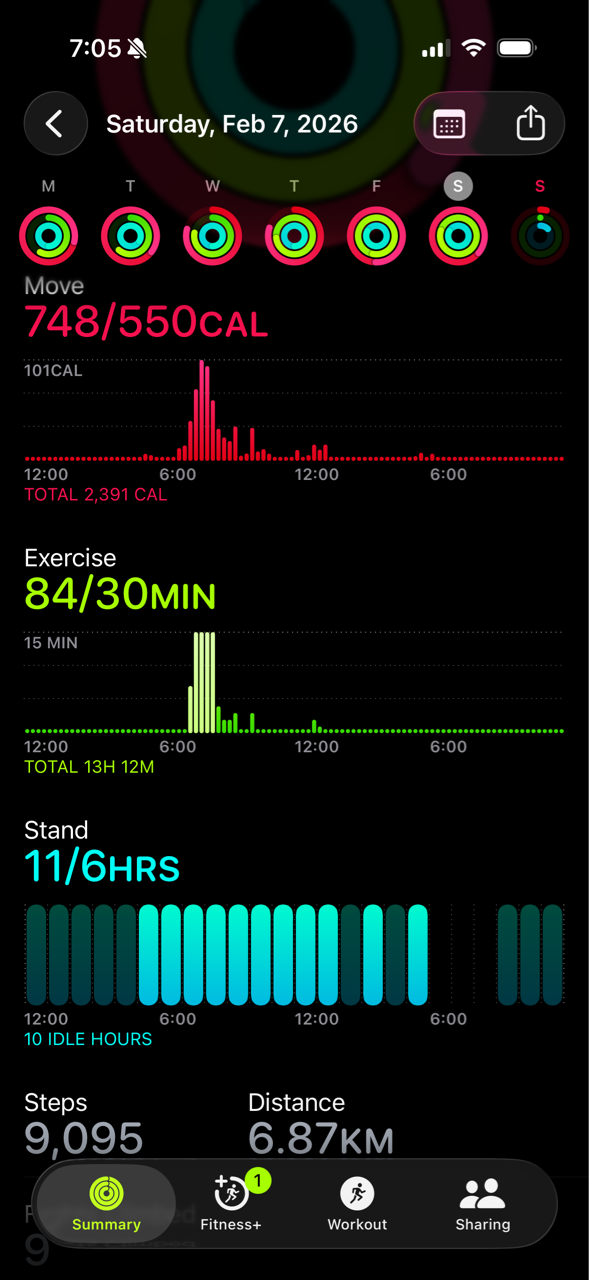This screenshot has height=1280, width=589.
Task: Select Wednesday's activity rings
Action: coord(212,236)
